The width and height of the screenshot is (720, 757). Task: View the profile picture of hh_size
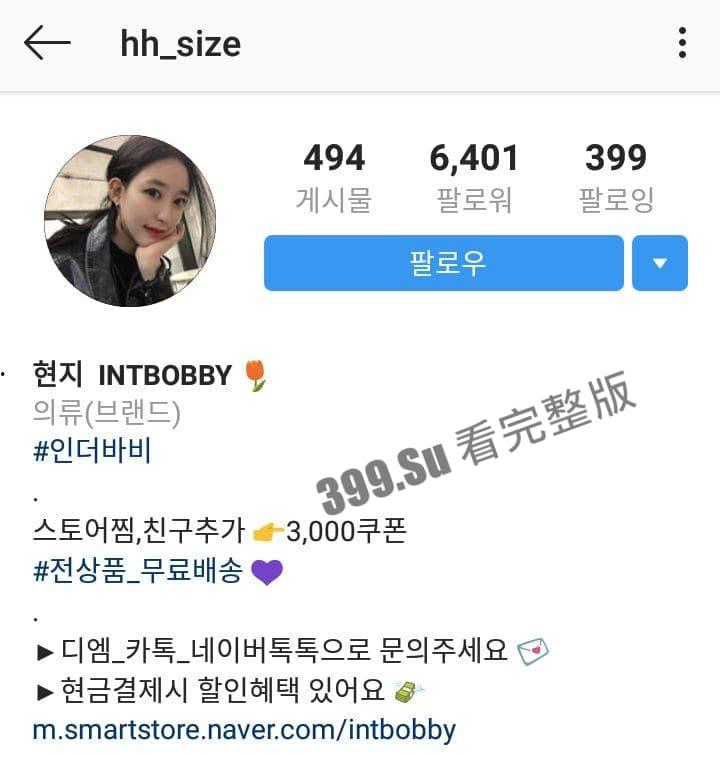coord(130,221)
